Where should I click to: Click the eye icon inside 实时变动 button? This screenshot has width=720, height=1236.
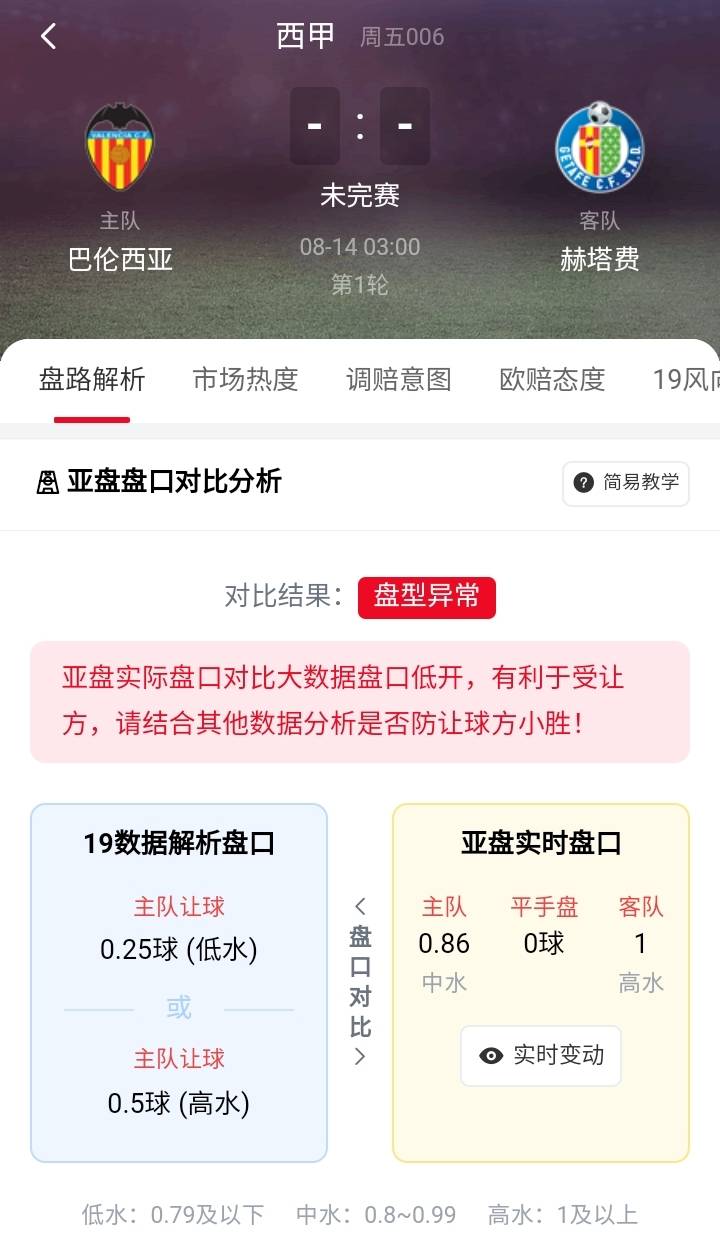click(490, 1055)
